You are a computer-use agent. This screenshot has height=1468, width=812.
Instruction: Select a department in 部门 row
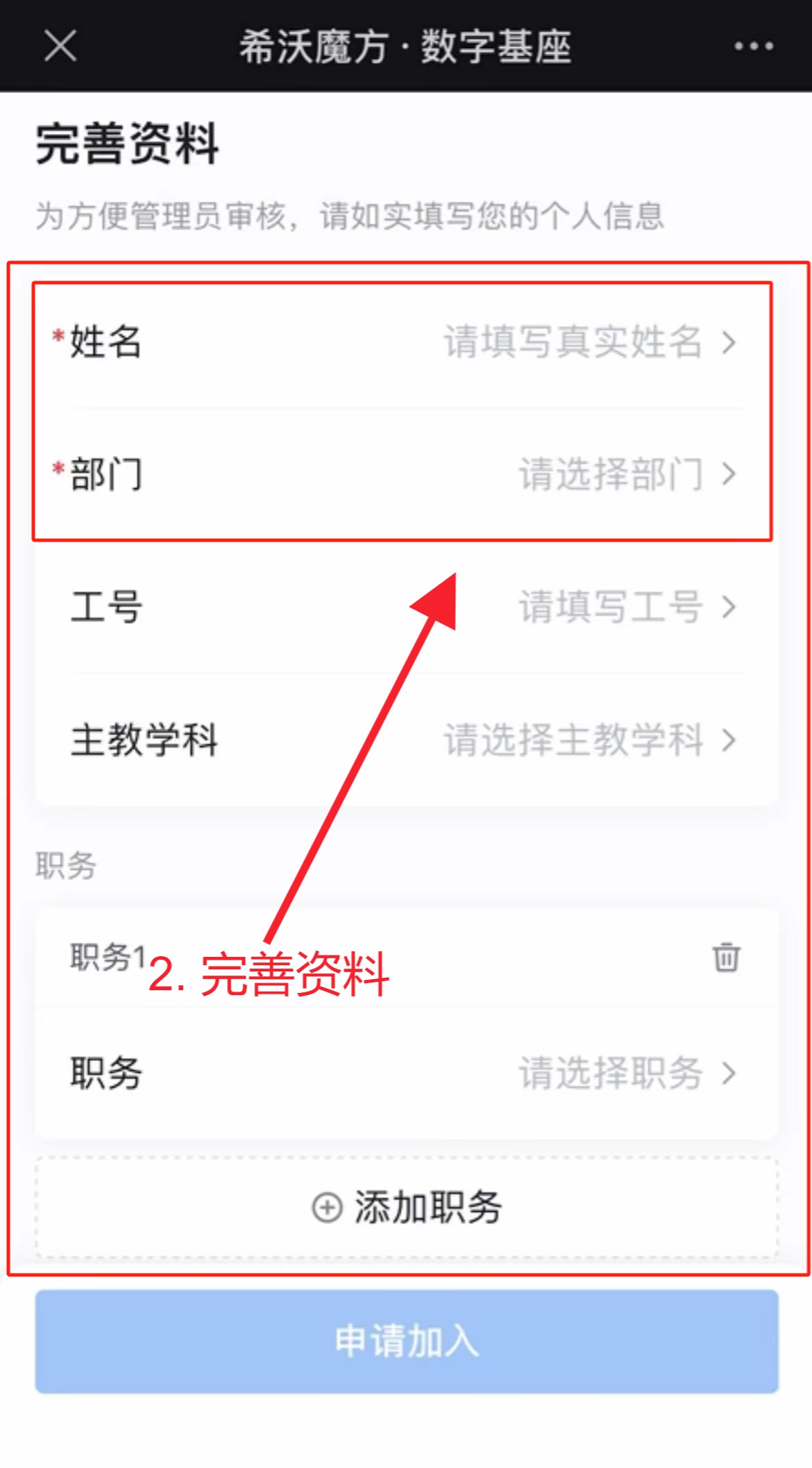[611, 474]
